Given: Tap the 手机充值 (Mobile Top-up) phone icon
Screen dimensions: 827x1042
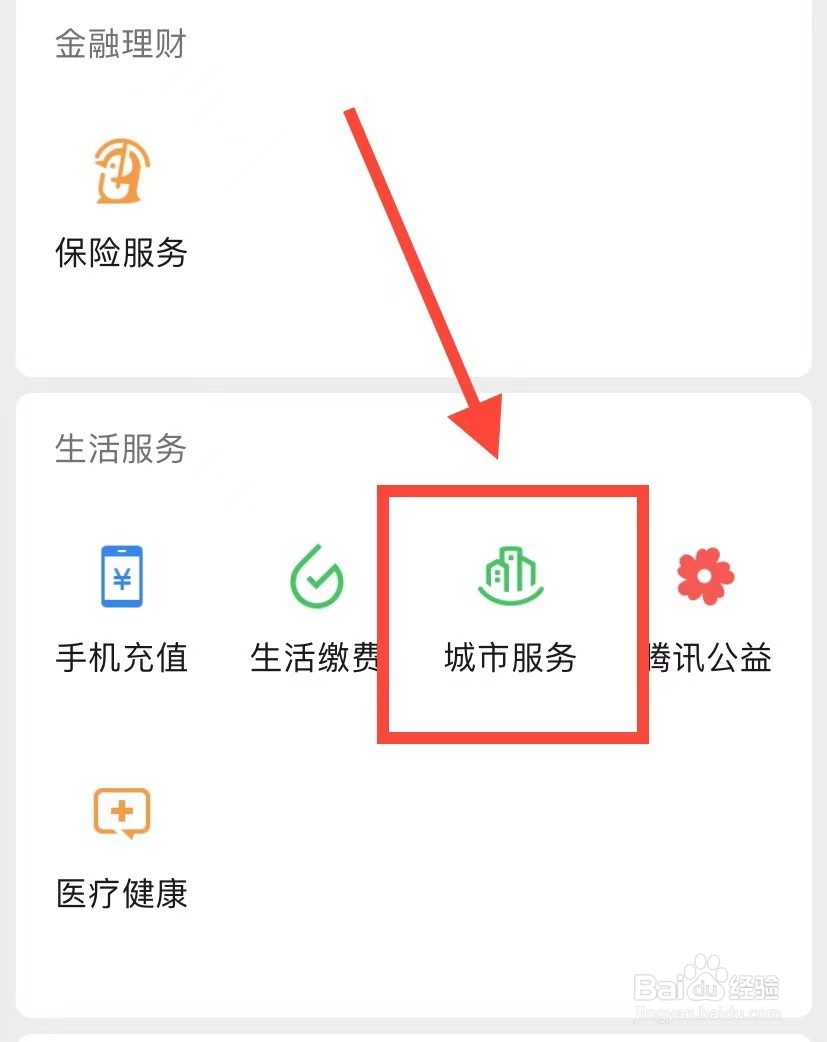Looking at the screenshot, I should (121, 575).
